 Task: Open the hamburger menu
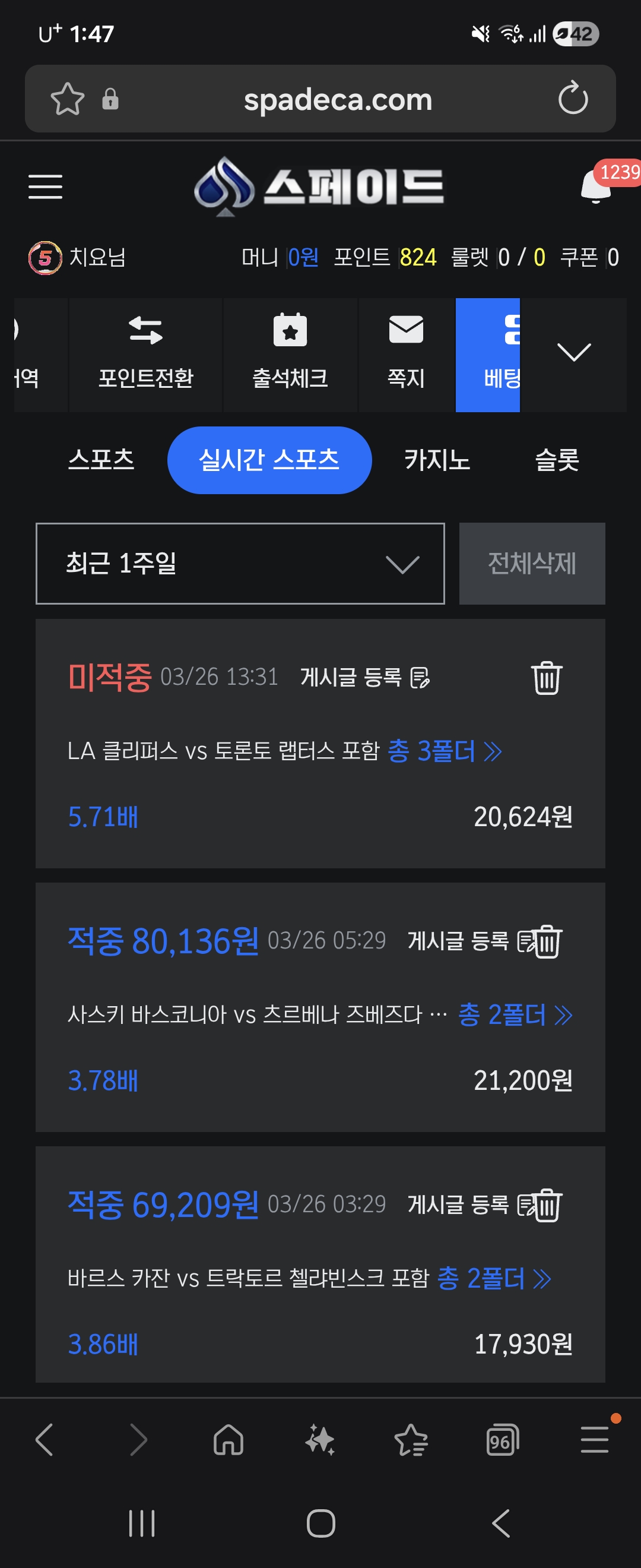(x=45, y=186)
